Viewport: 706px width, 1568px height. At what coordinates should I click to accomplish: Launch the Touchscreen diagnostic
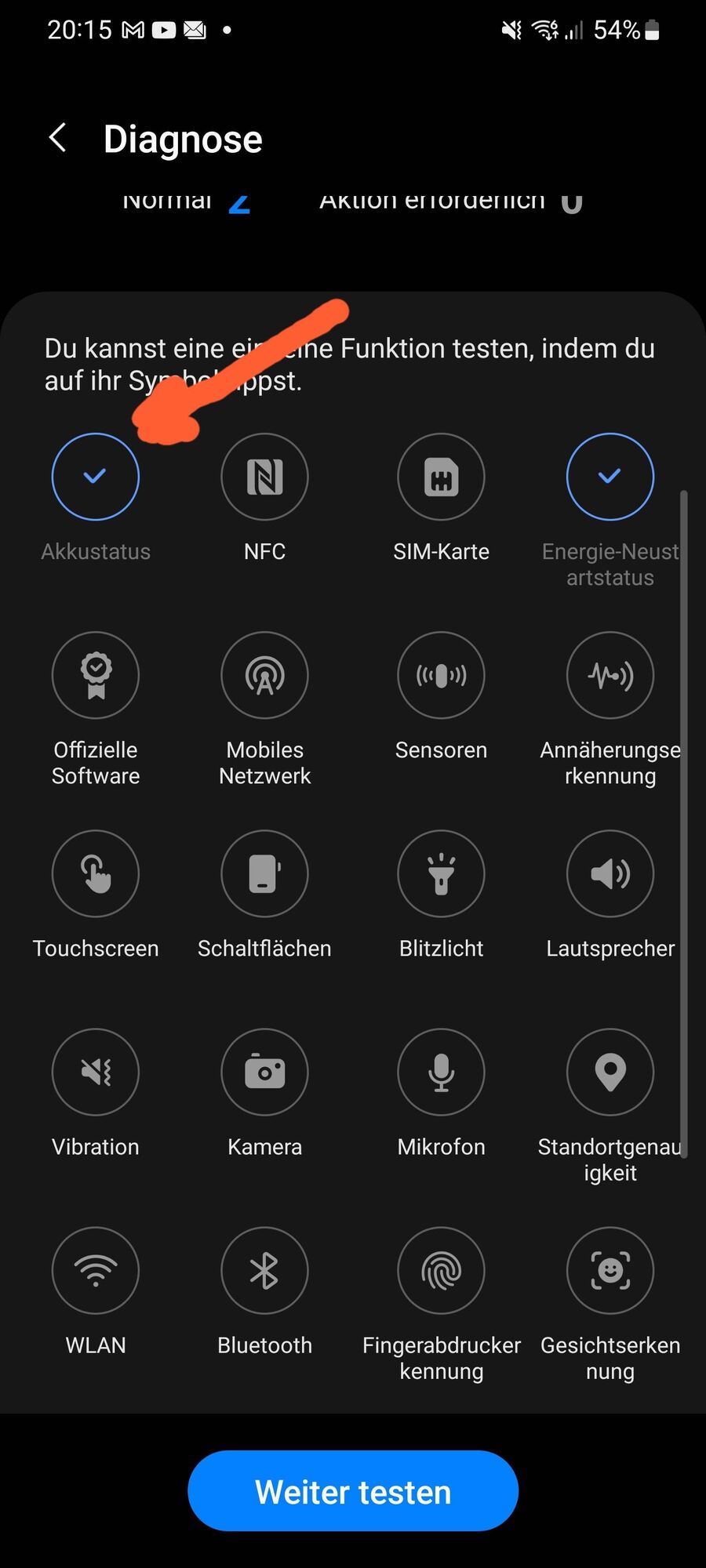[95, 873]
